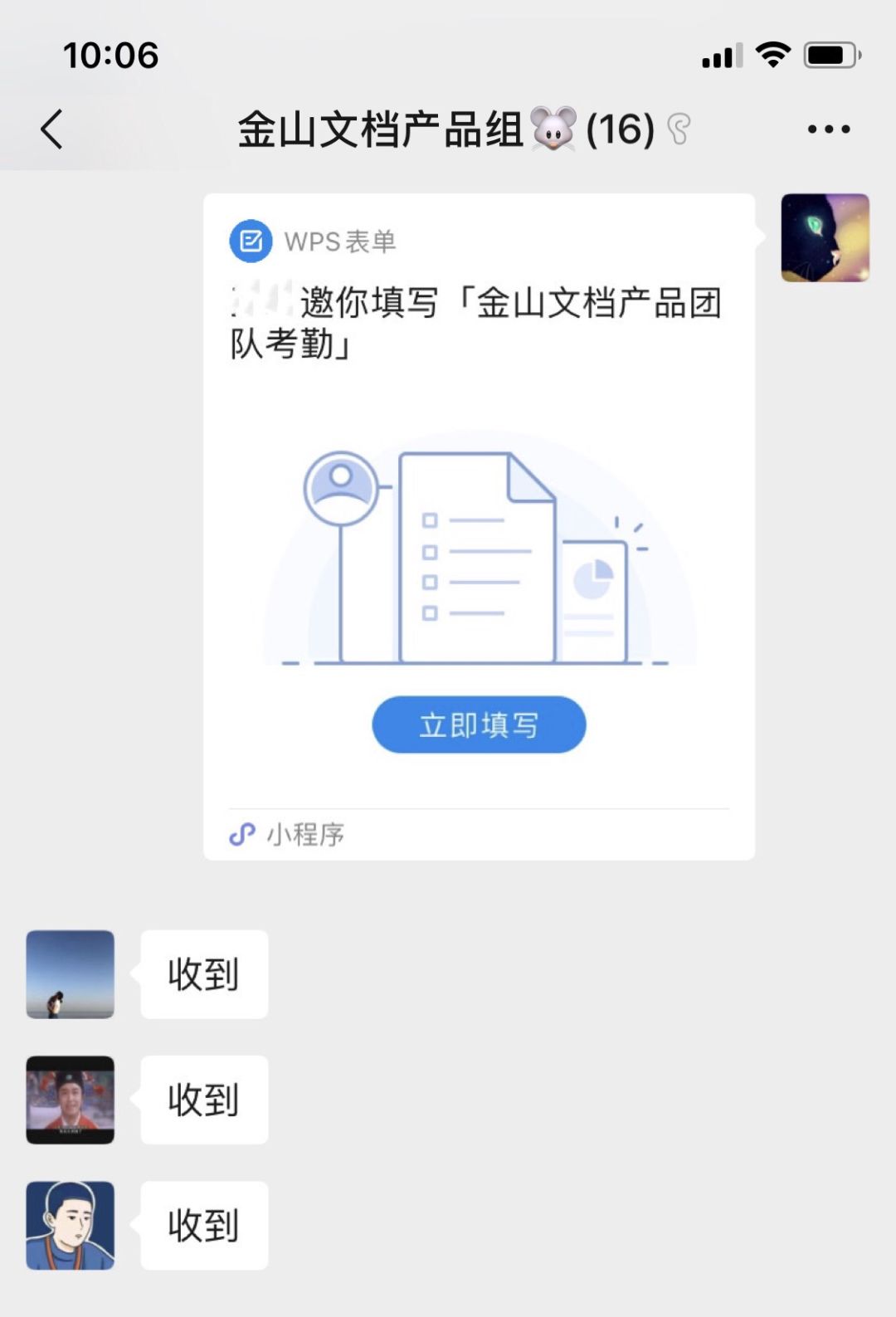Open the group sender's cat avatar
Image resolution: width=896 pixels, height=1317 pixels.
pyautogui.click(x=824, y=239)
